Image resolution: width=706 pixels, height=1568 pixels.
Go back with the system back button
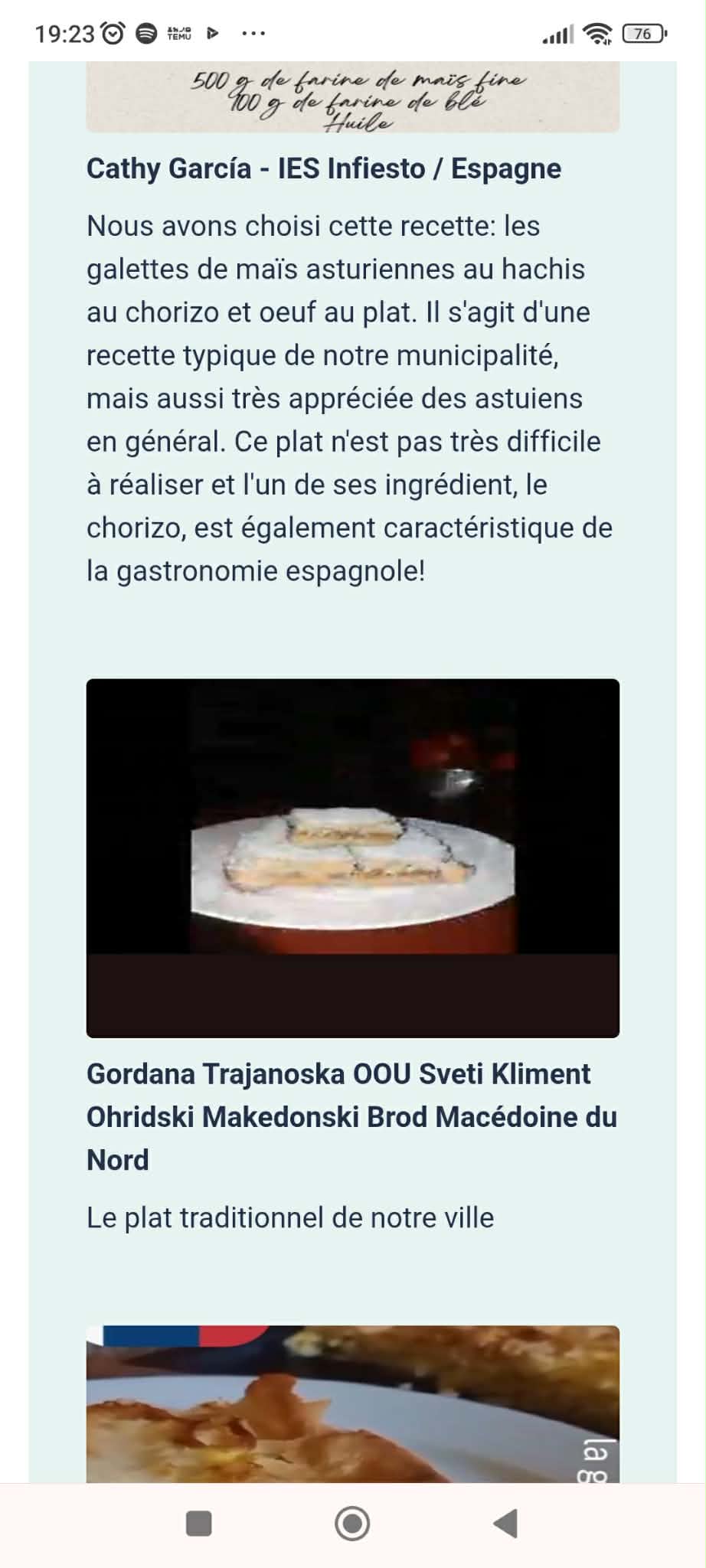[505, 1524]
